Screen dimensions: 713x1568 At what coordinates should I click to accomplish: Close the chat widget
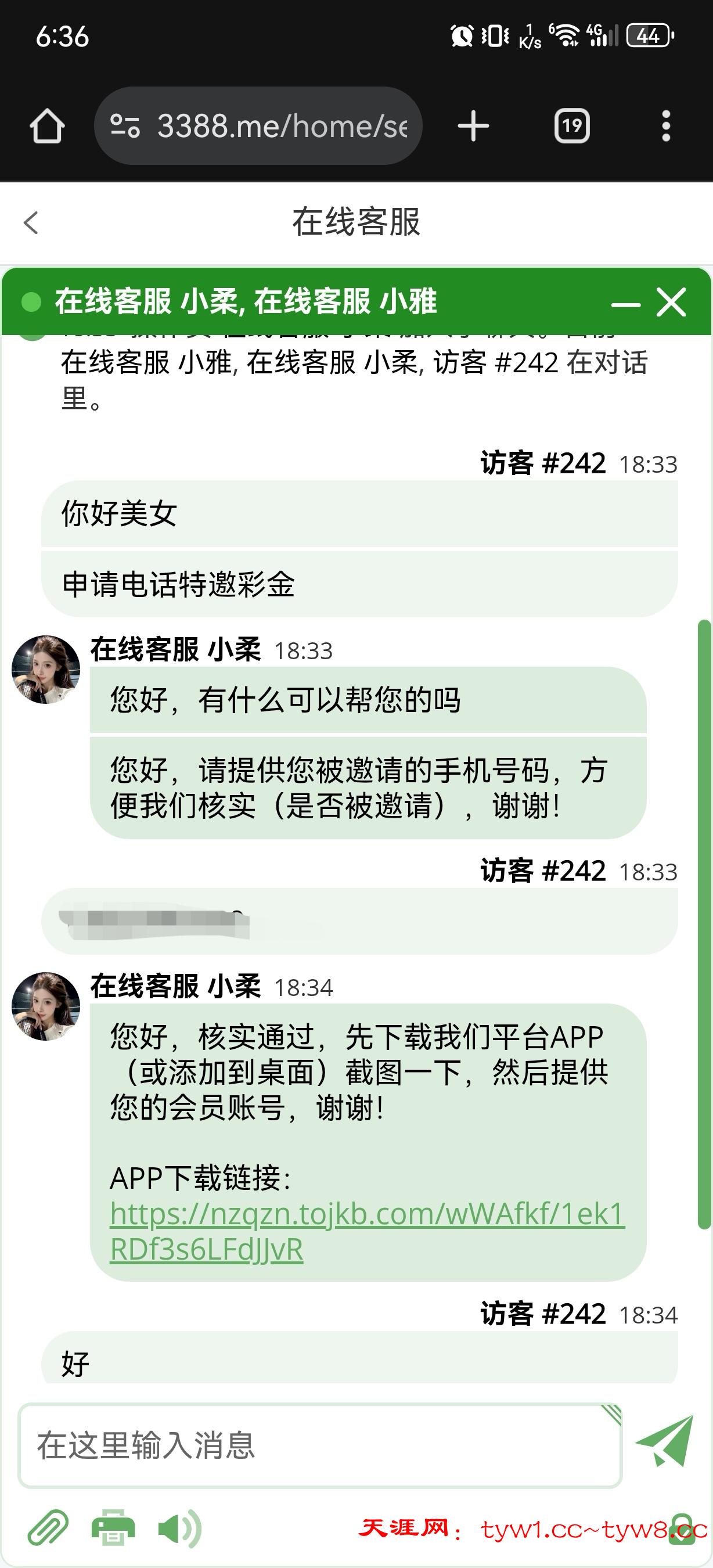[x=672, y=303]
